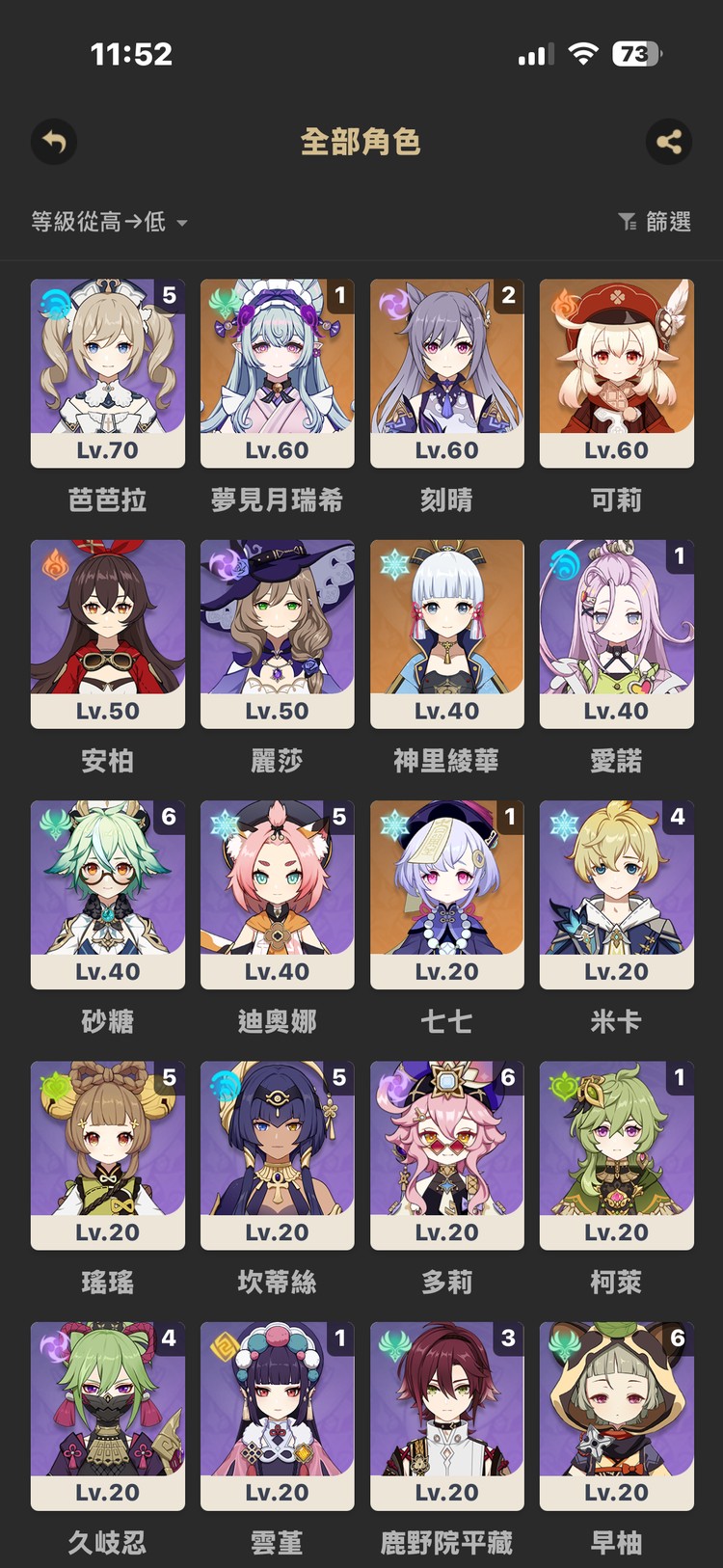
Task: Tap the share icon
Action: tap(669, 142)
